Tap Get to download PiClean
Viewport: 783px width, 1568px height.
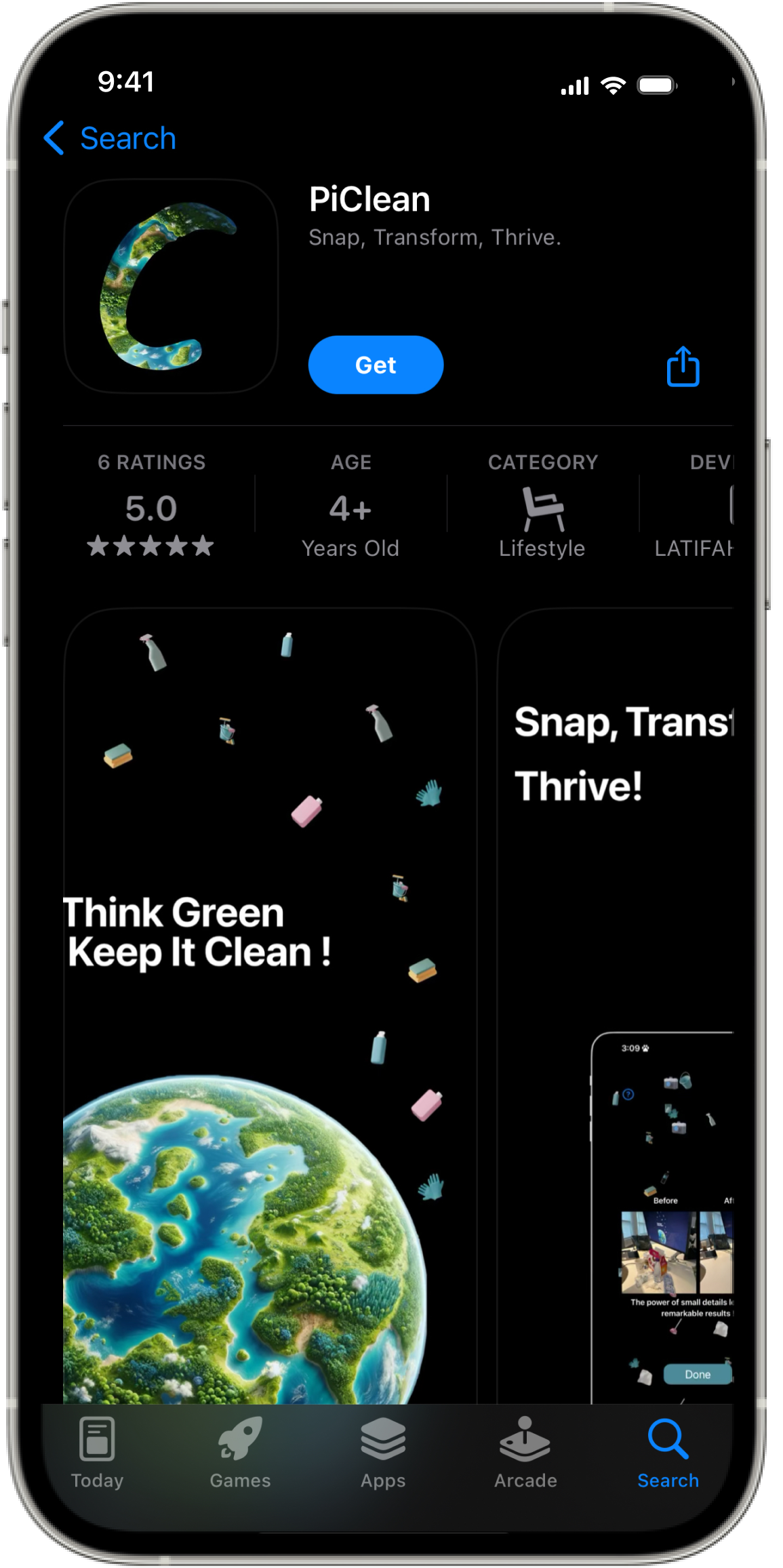[376, 365]
